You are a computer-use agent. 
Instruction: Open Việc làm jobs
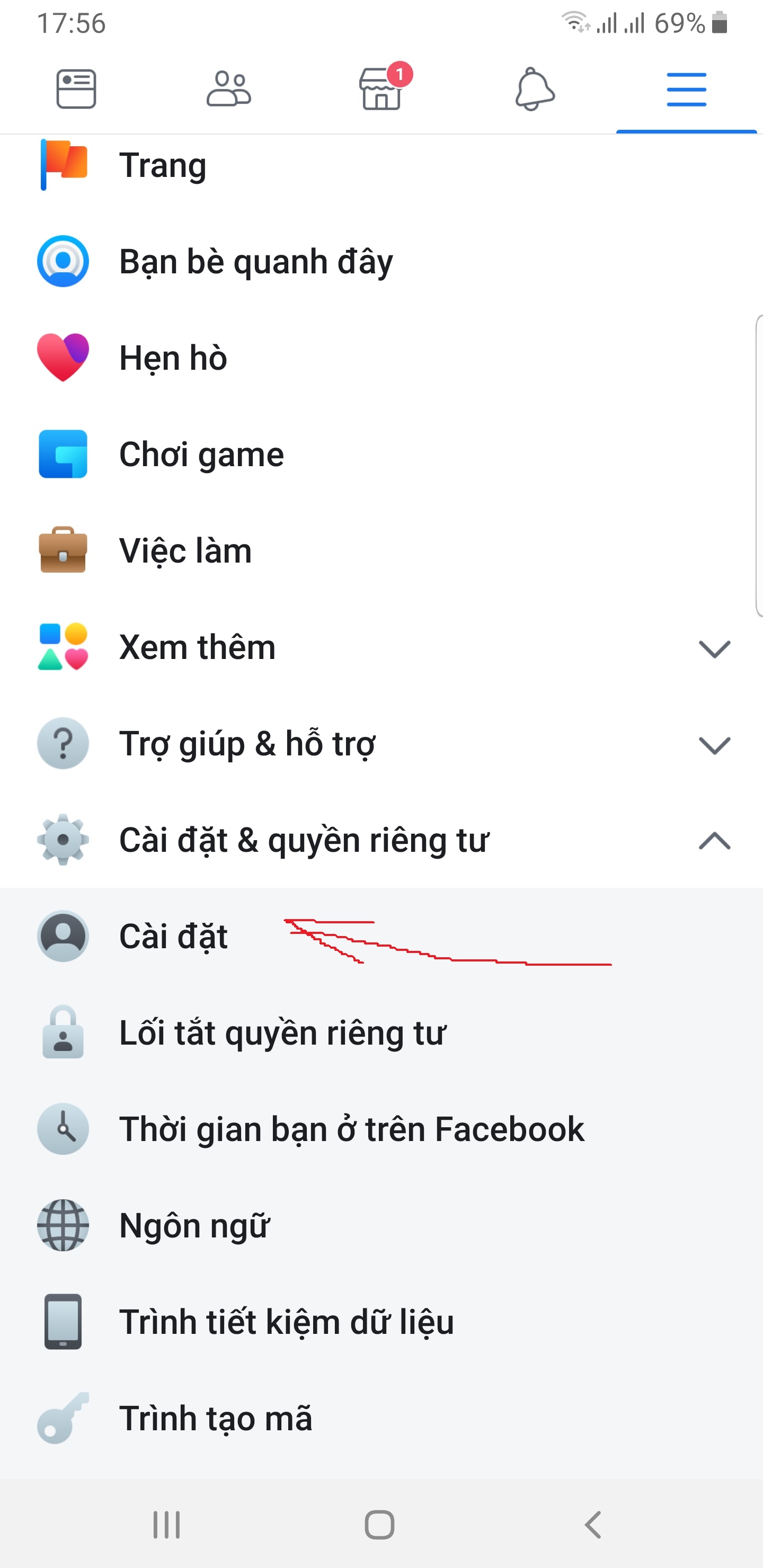185,551
